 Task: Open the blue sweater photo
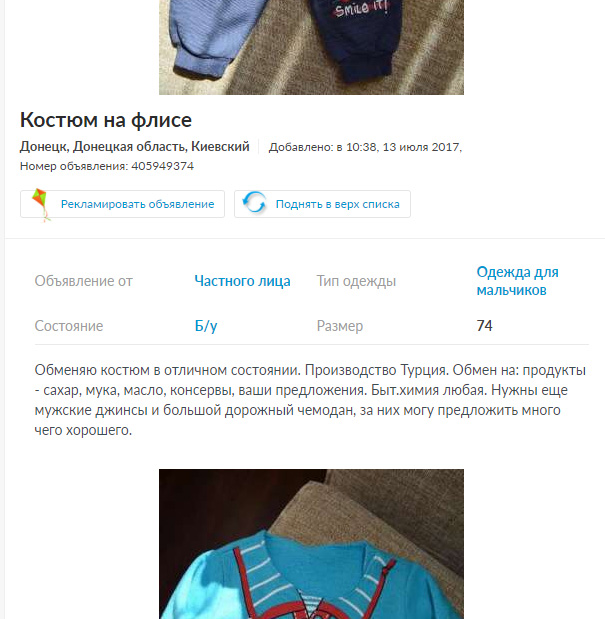(311, 544)
